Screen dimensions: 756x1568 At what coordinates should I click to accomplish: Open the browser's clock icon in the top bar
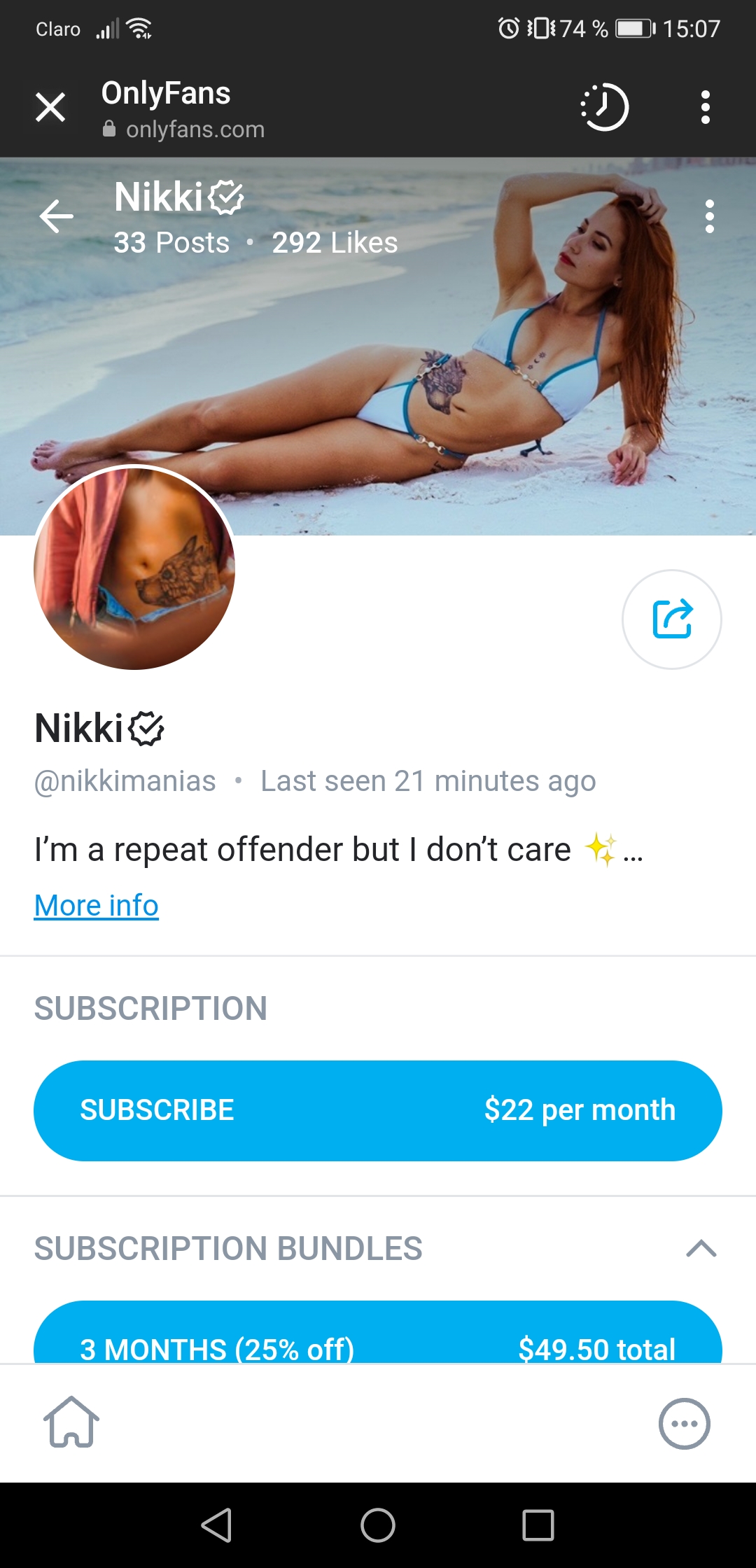tap(605, 108)
